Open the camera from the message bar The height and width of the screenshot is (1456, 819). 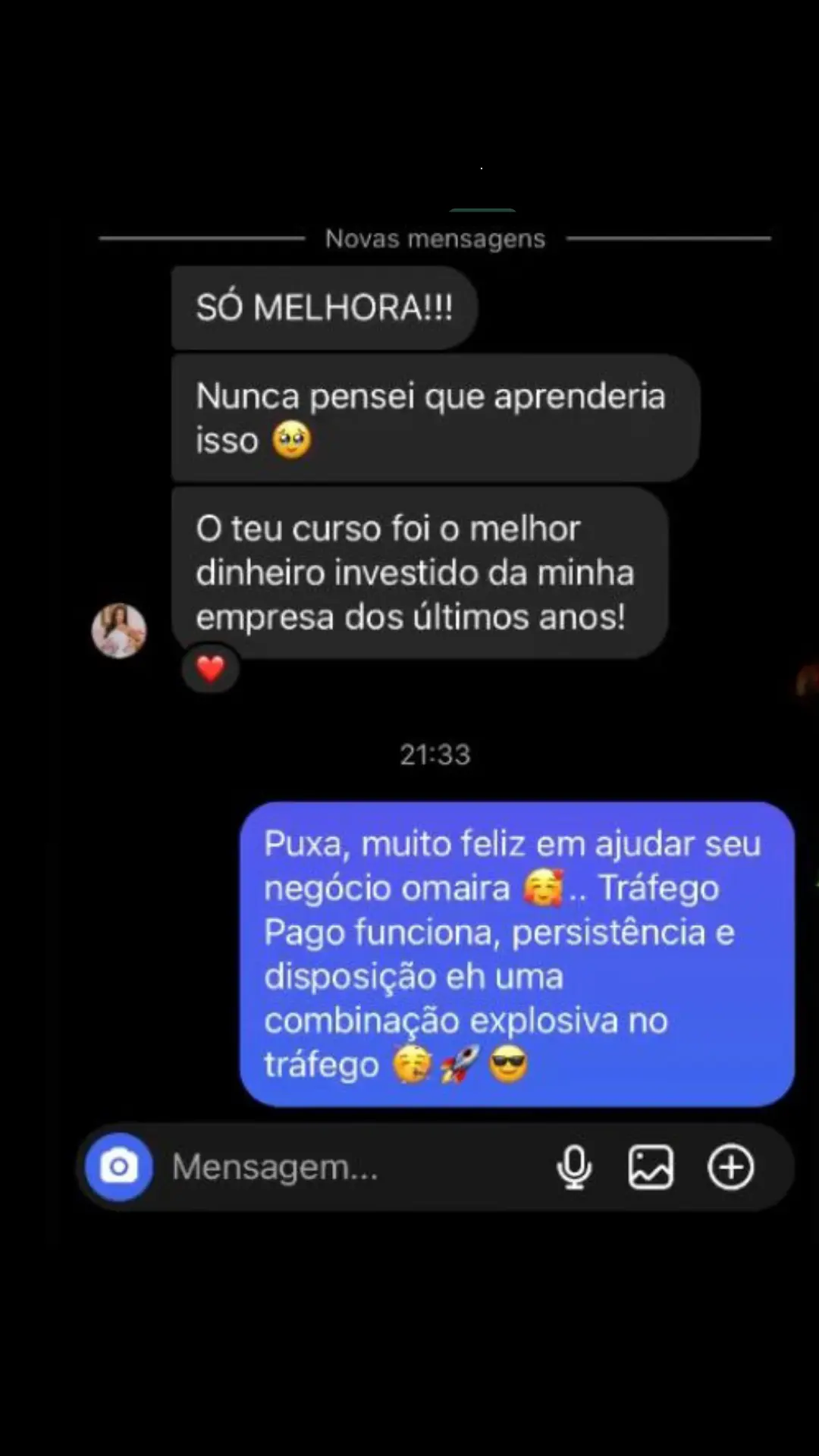(x=118, y=1167)
